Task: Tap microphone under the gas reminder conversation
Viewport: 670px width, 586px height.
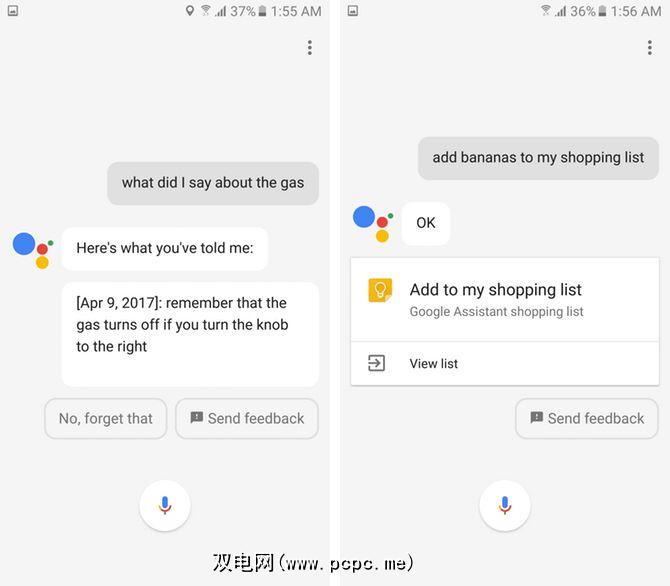Action: [x=165, y=505]
